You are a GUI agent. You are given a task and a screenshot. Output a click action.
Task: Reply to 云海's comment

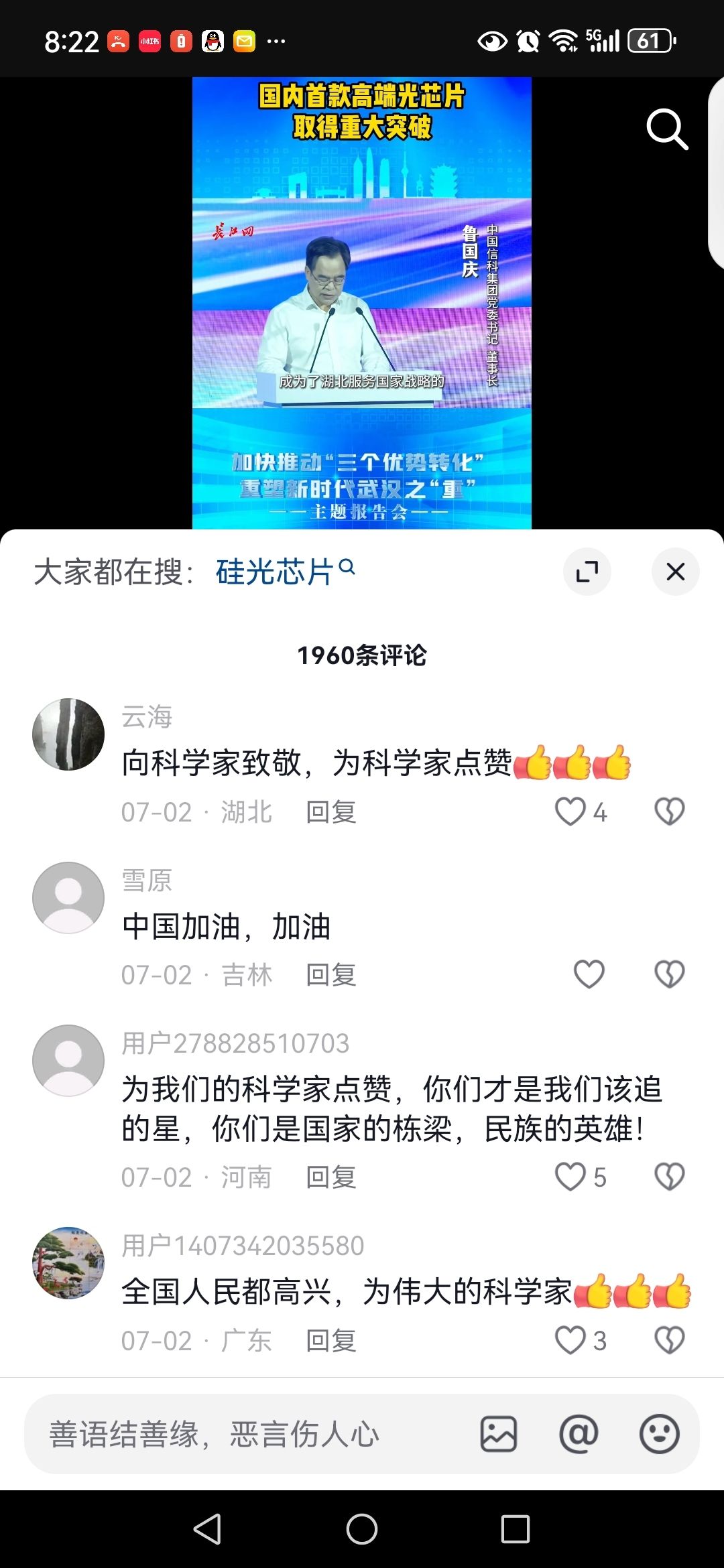330,812
